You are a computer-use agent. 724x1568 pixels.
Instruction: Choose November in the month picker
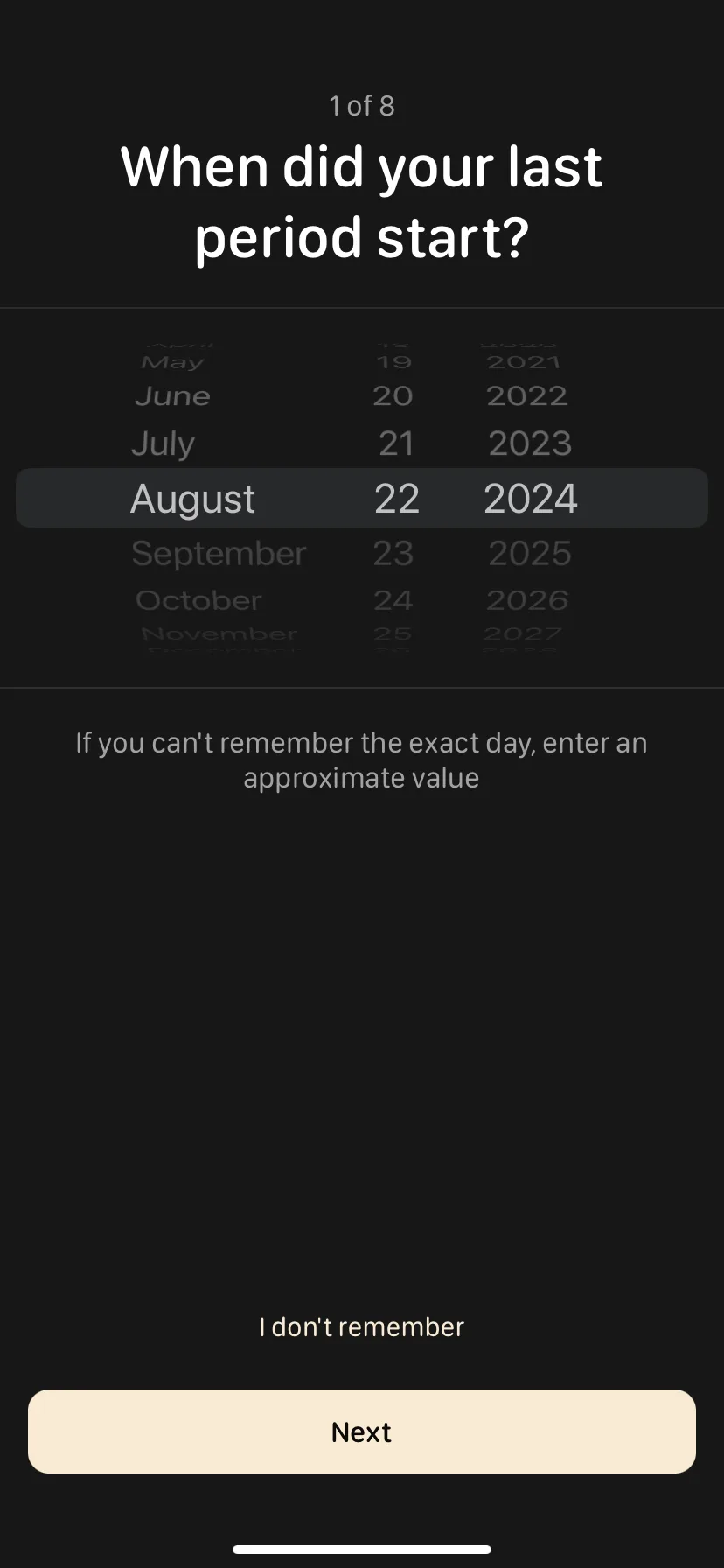coord(219,633)
